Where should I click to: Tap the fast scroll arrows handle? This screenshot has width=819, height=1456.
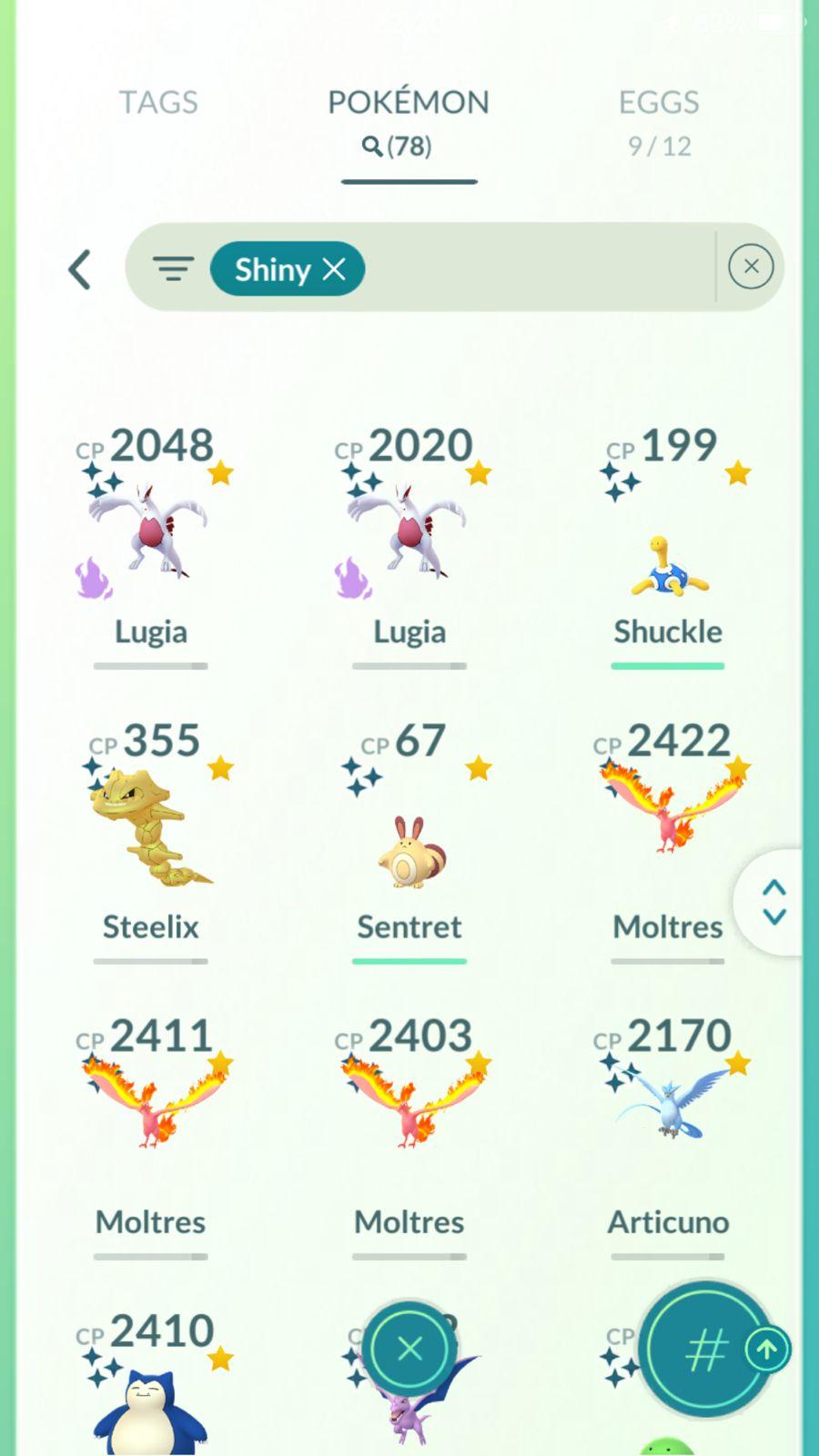click(773, 902)
